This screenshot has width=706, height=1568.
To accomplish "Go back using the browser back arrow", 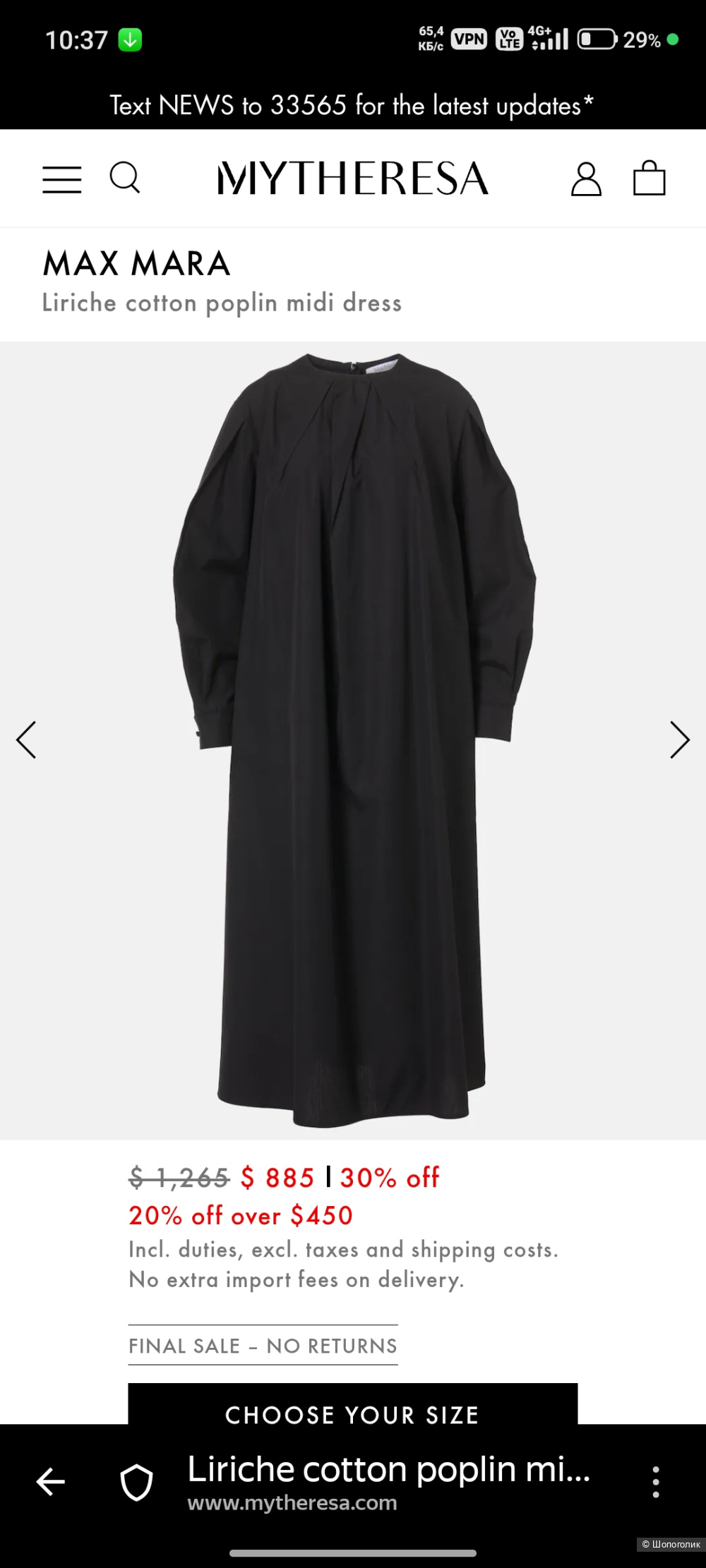I will pos(51,1482).
